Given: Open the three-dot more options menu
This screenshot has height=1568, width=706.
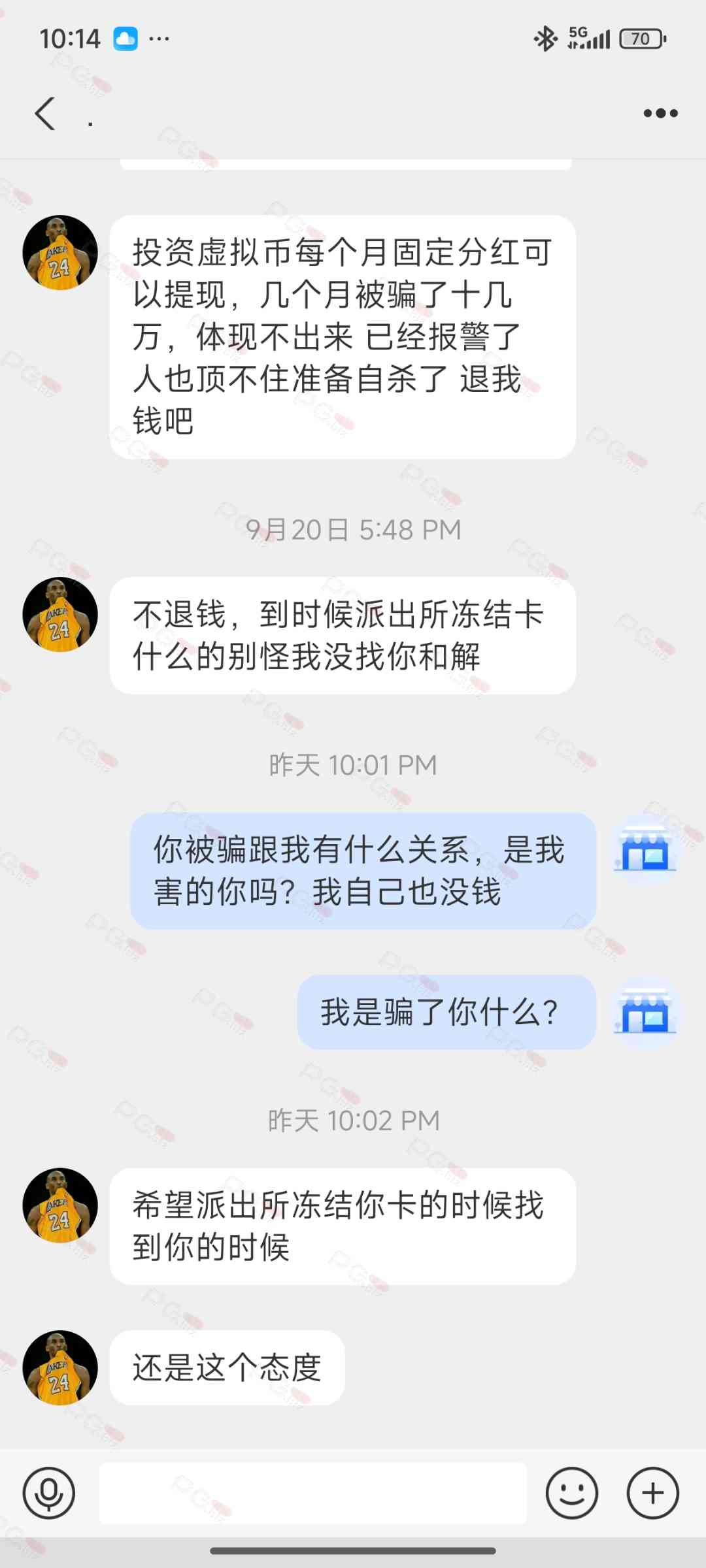Looking at the screenshot, I should (660, 114).
